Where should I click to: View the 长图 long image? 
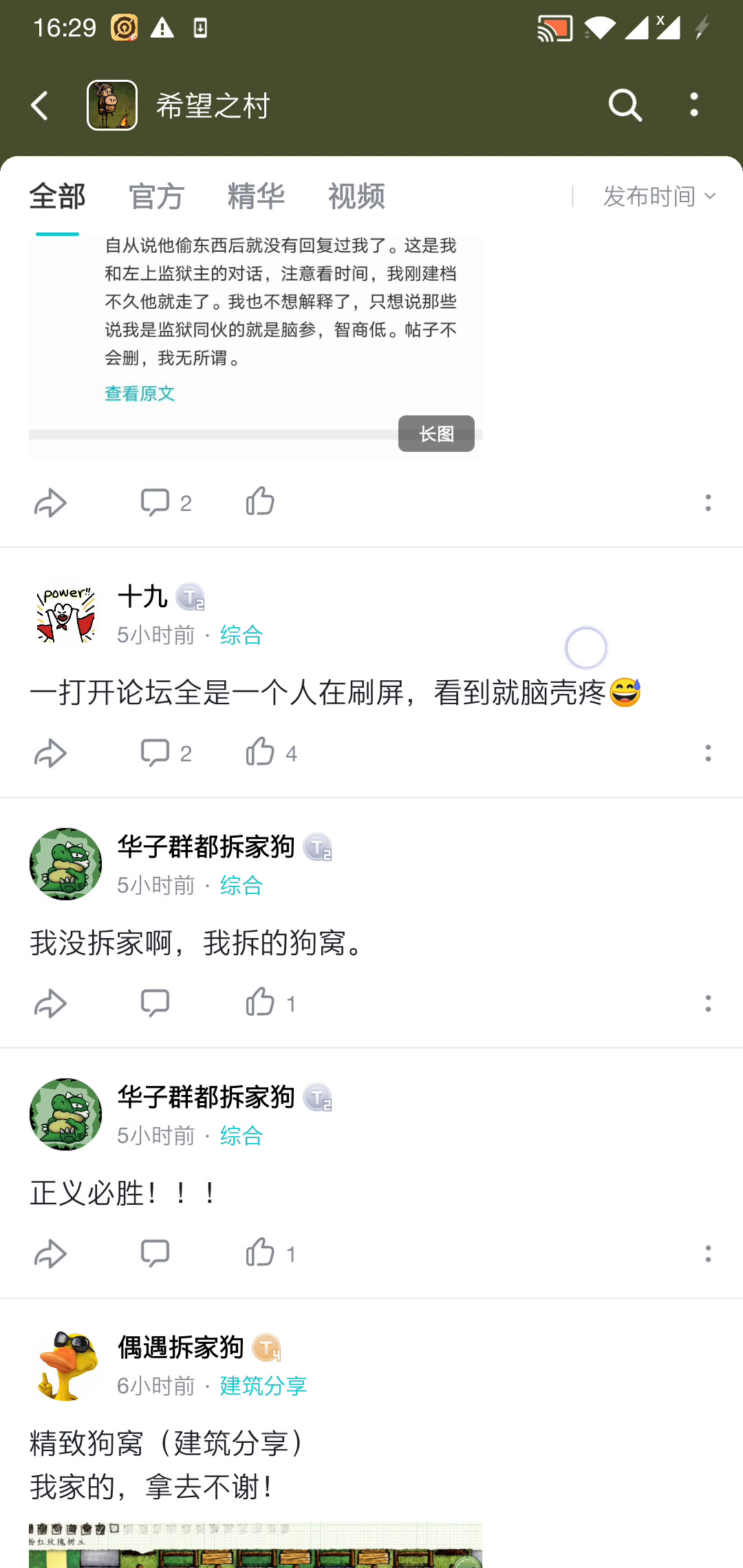tap(436, 434)
